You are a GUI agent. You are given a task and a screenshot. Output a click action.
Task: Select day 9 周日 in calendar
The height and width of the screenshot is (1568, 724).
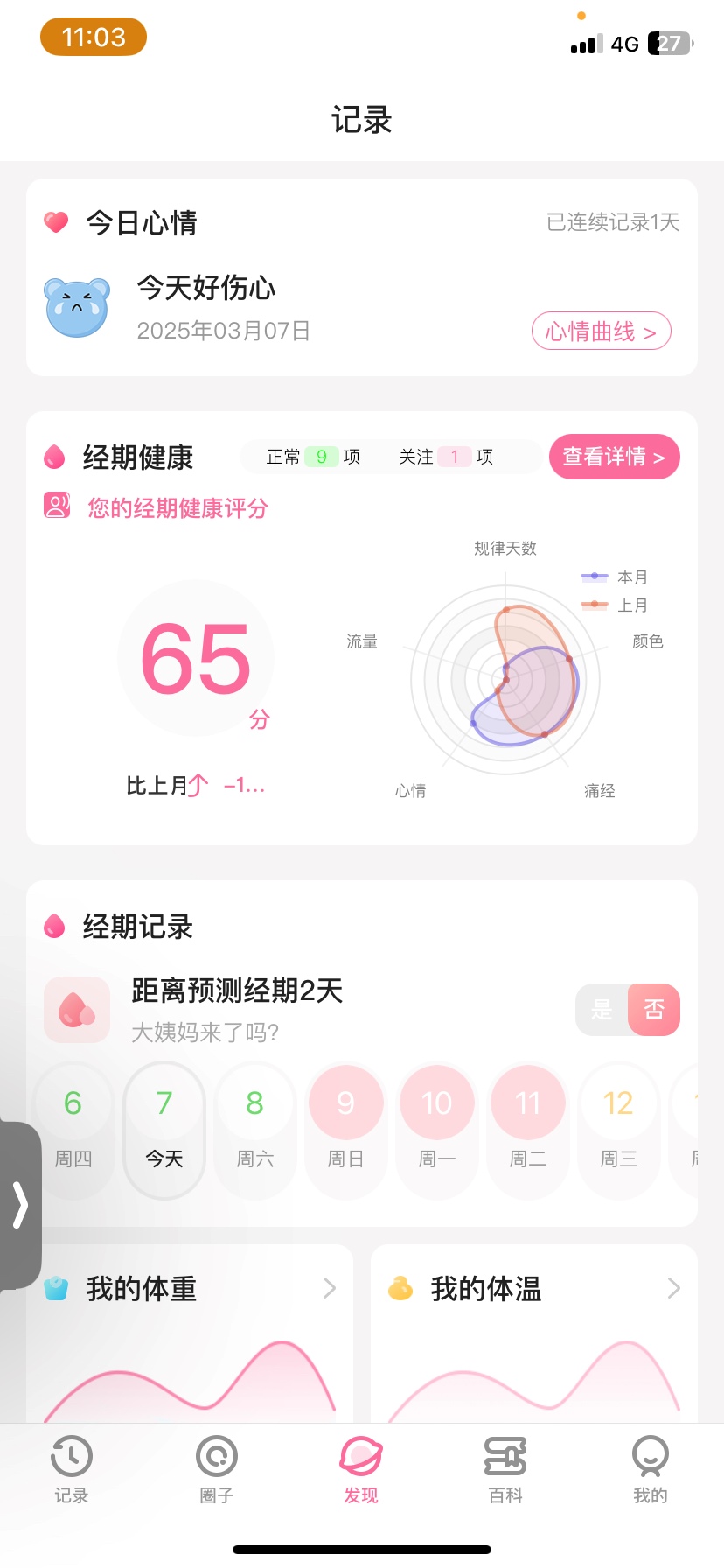click(345, 1127)
